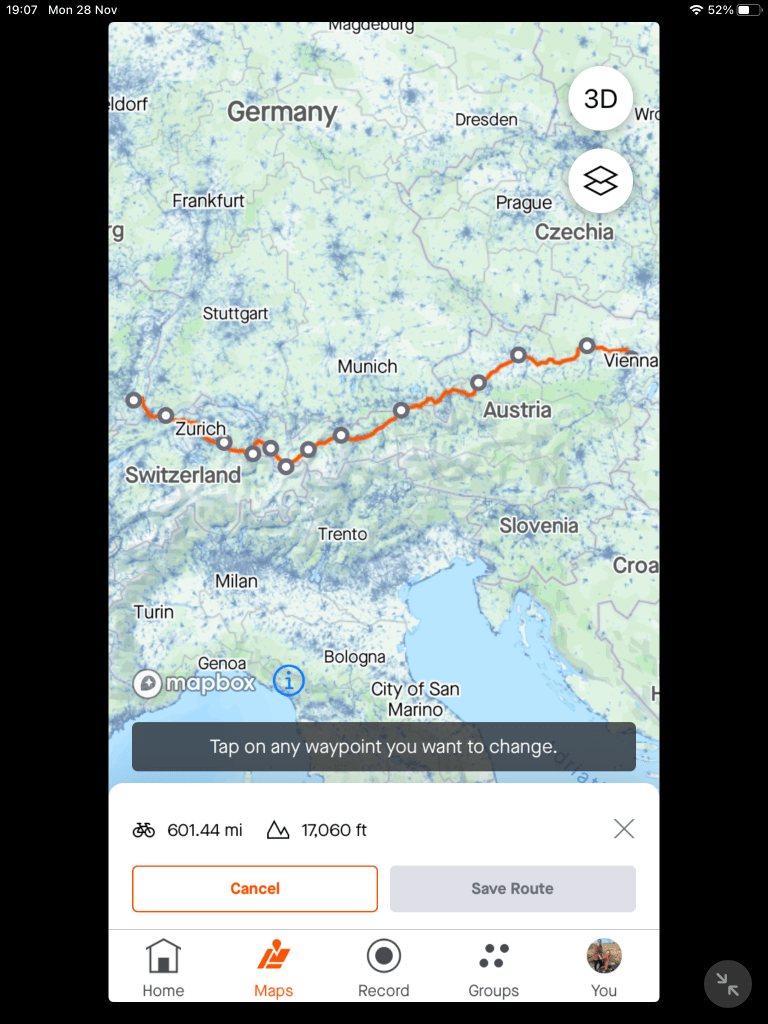Show Mapbox attribution info

[289, 681]
